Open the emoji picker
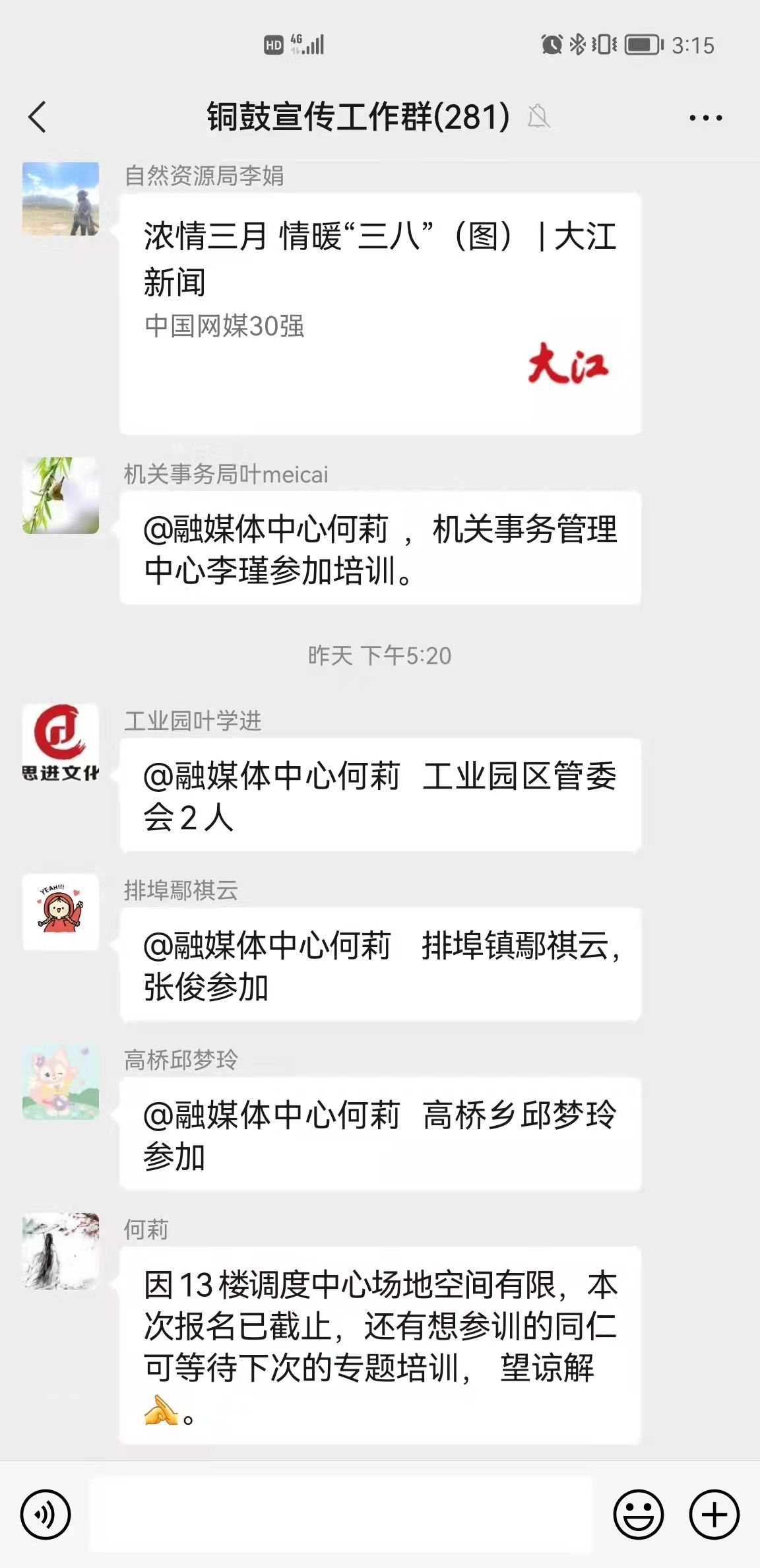 click(638, 1514)
